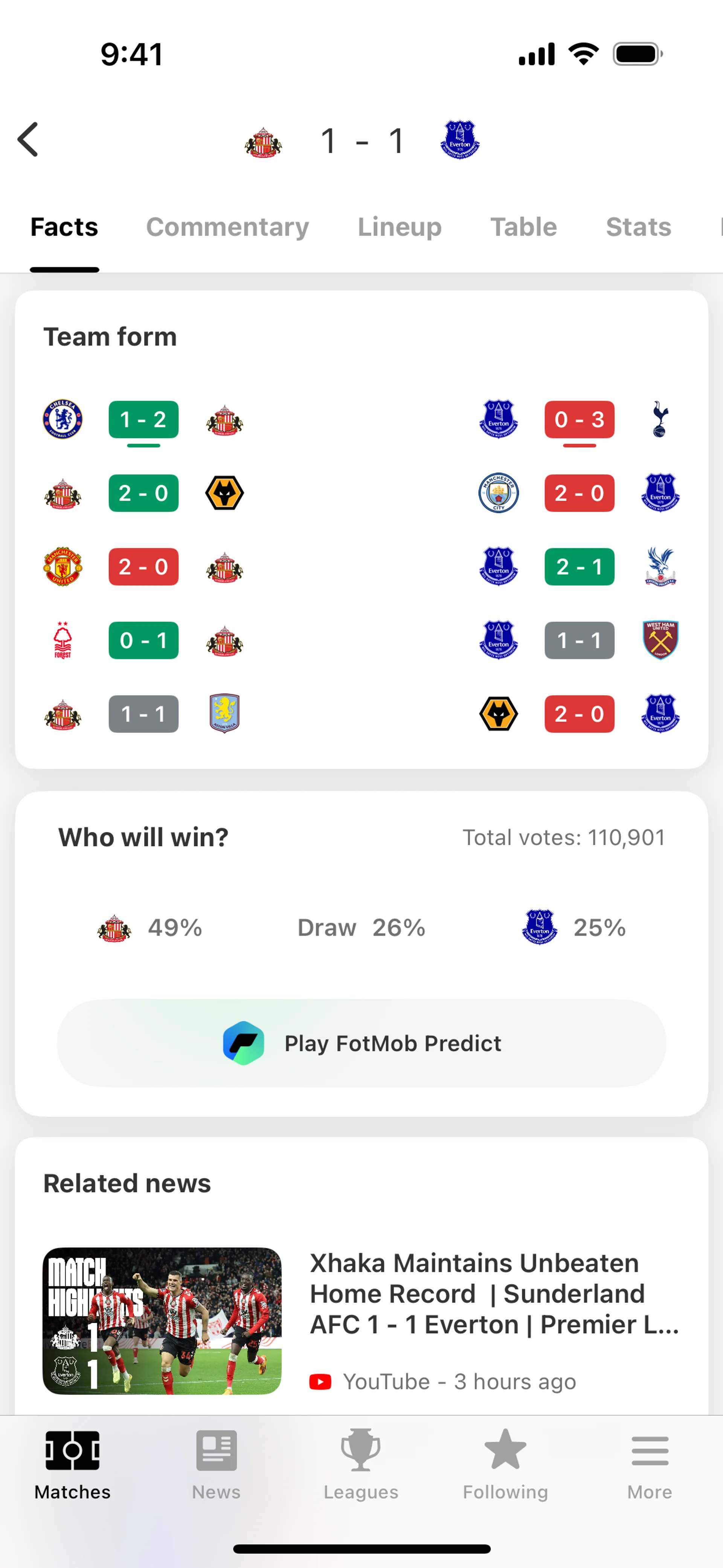This screenshot has height=1568, width=723.
Task: Play FotMob Predict
Action: coord(361,1043)
